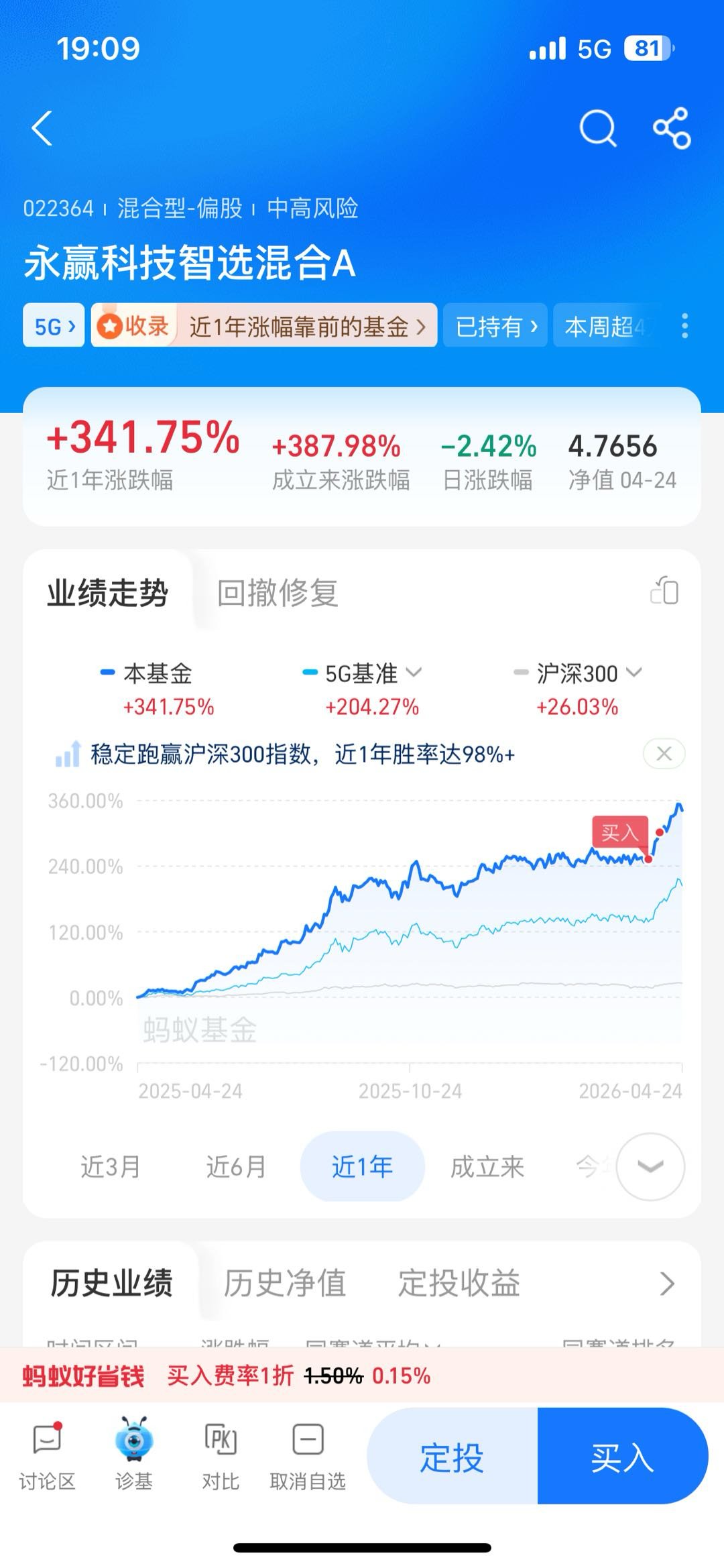Switch to 历史净值 tab

[284, 1284]
